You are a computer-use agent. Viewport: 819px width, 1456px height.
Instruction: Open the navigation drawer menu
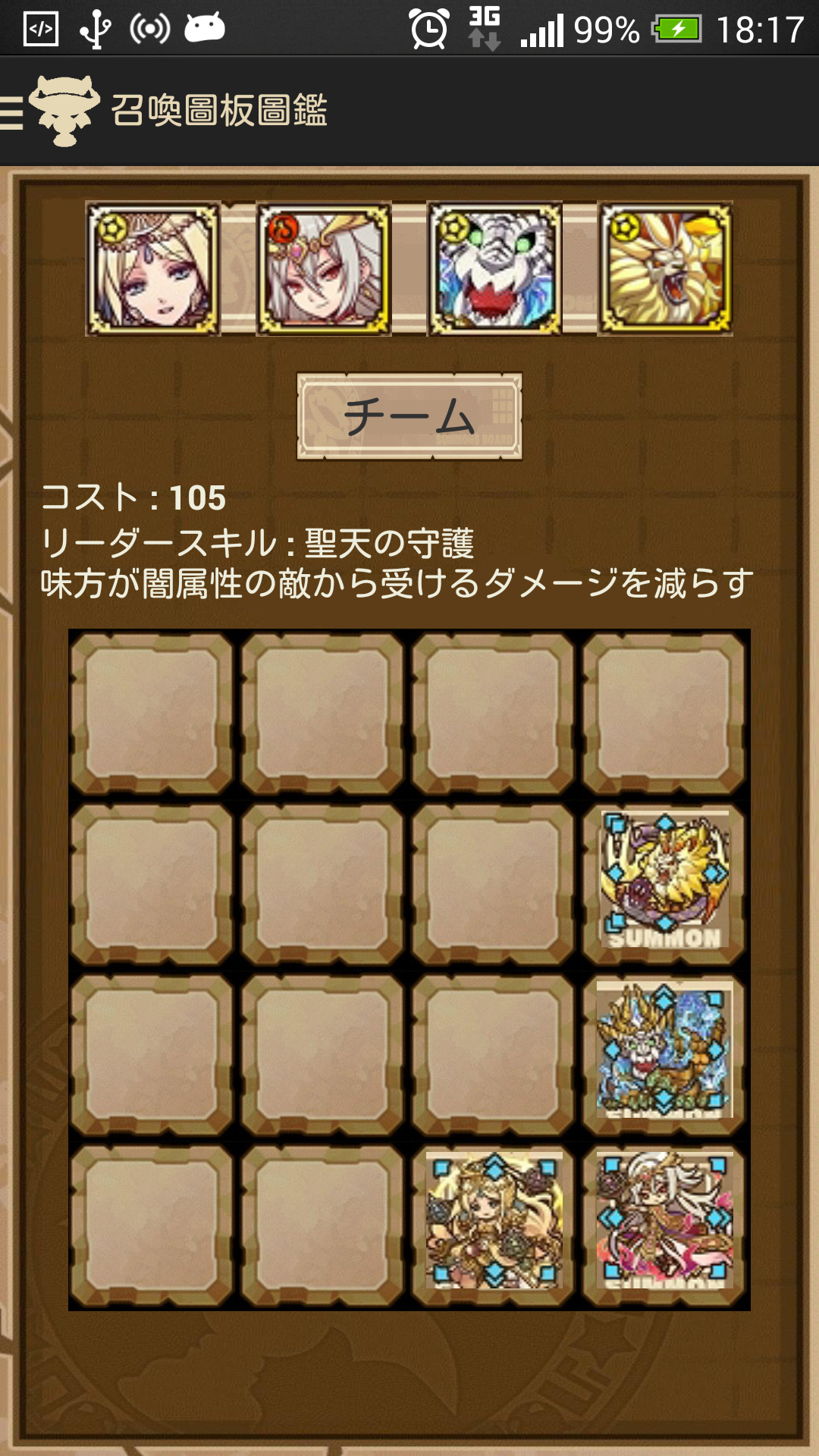14,111
